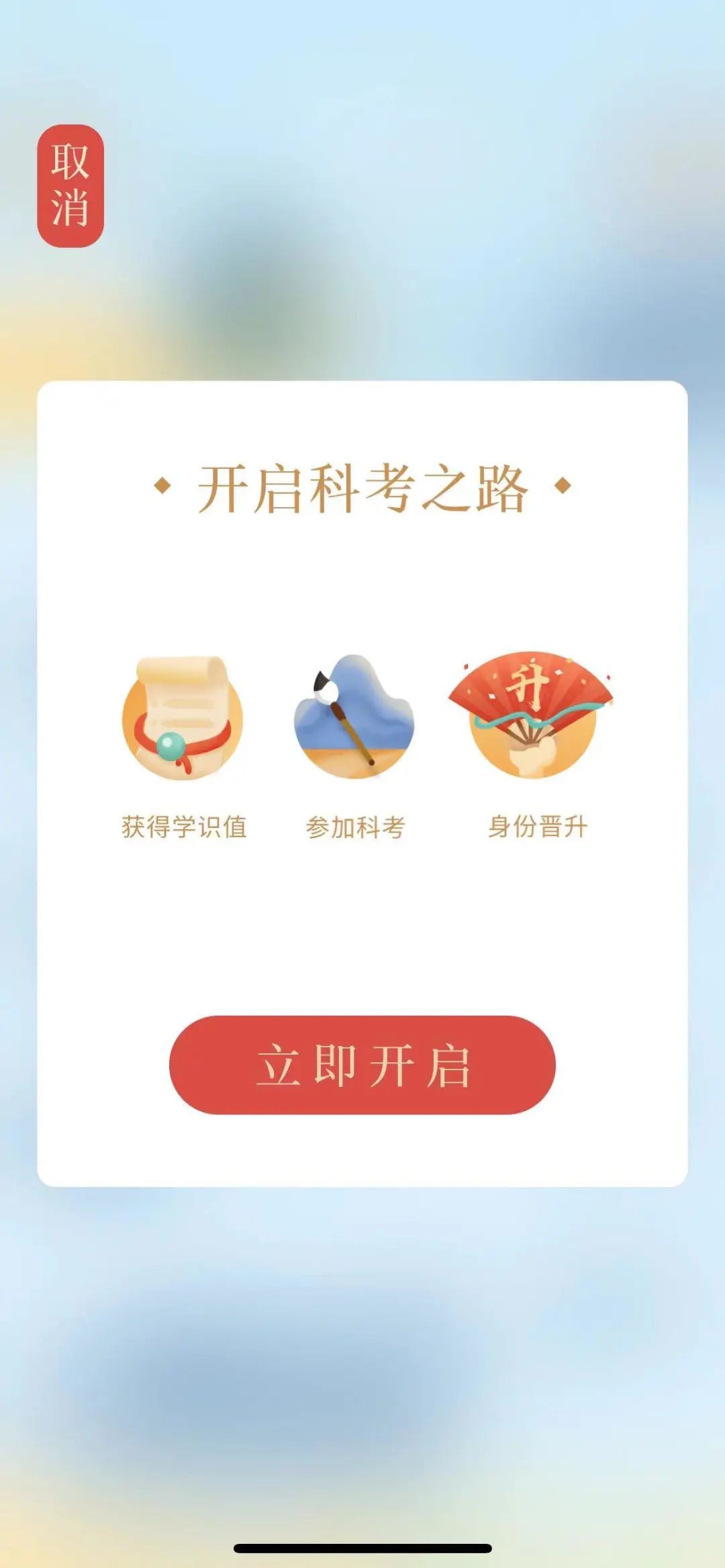725x1568 pixels.
Task: Start now with 立即开启 button
Action: 362,1065
